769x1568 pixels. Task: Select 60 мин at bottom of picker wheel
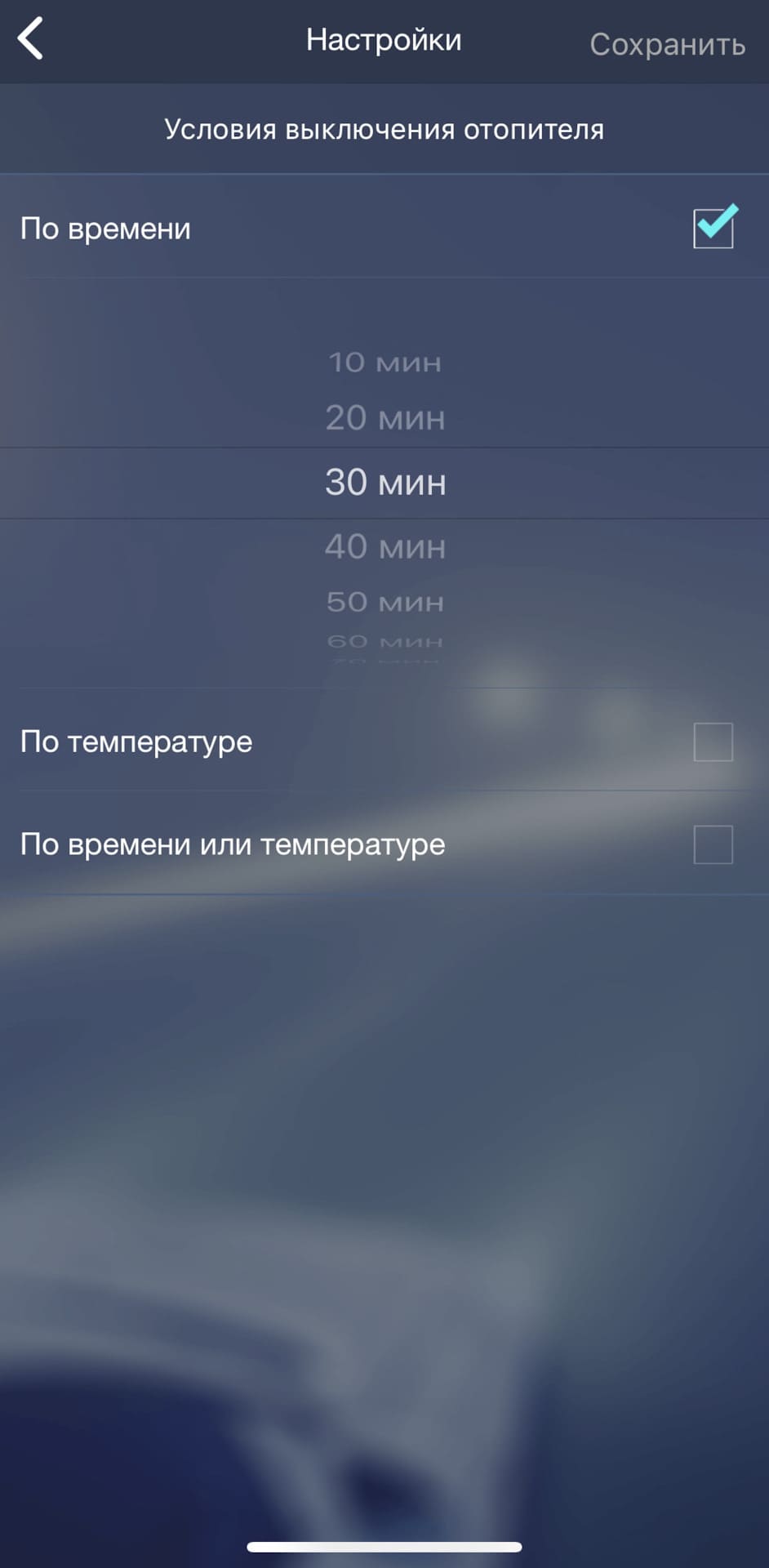tap(384, 641)
